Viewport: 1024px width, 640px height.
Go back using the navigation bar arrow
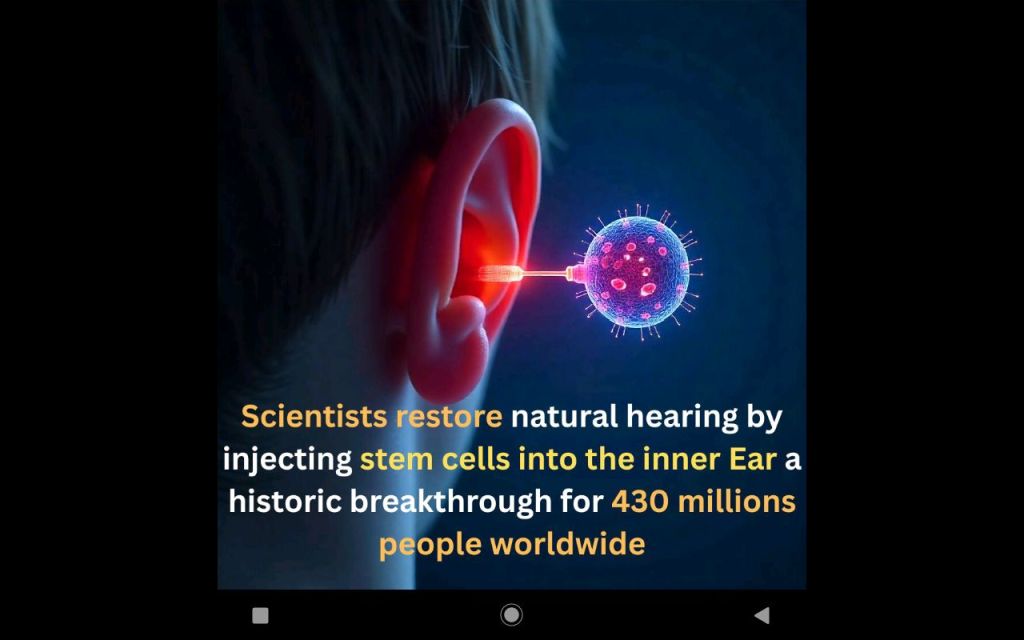[x=762, y=615]
